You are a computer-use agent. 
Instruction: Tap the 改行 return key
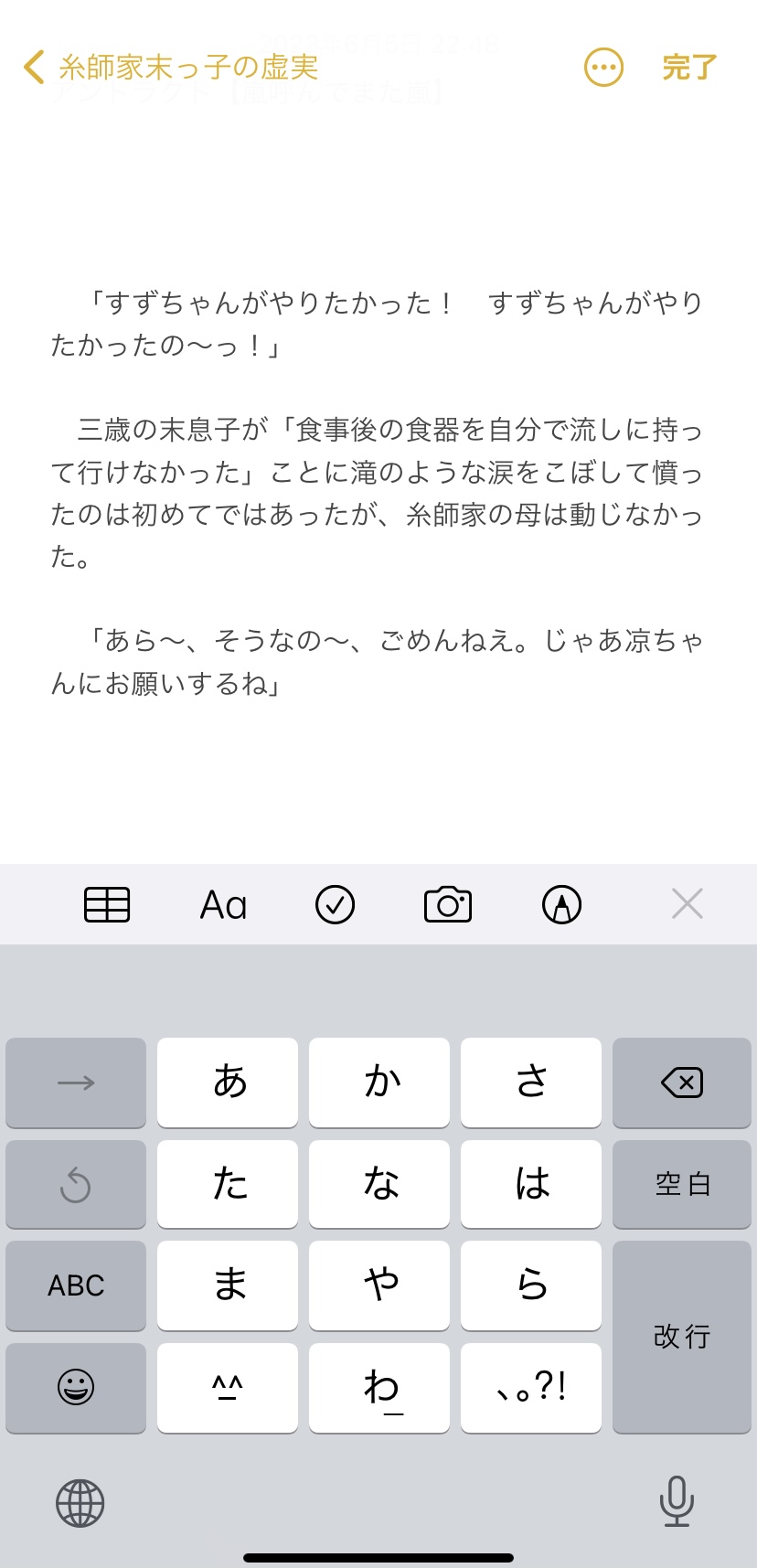click(x=682, y=1337)
